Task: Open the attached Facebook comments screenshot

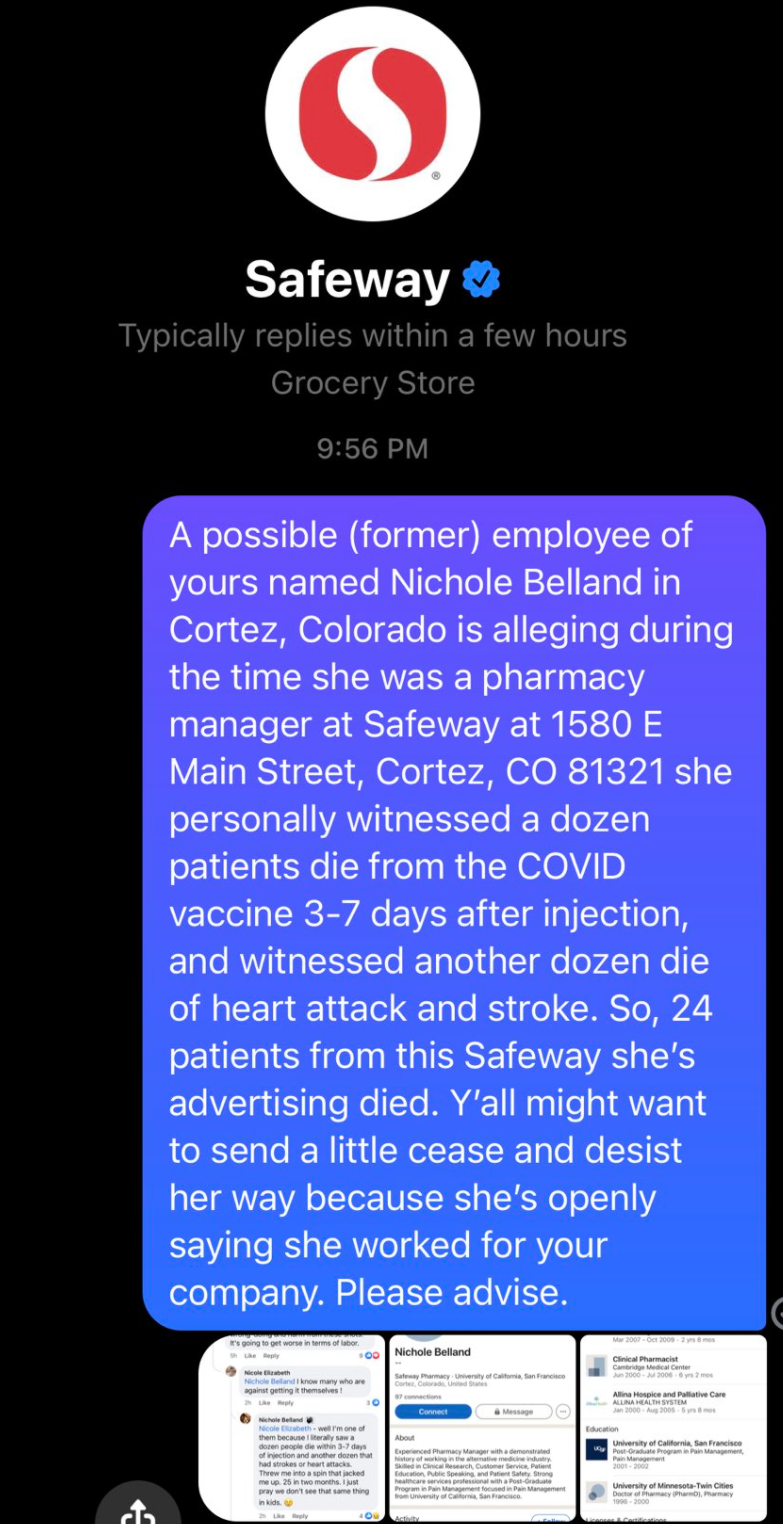Action: point(291,1428)
